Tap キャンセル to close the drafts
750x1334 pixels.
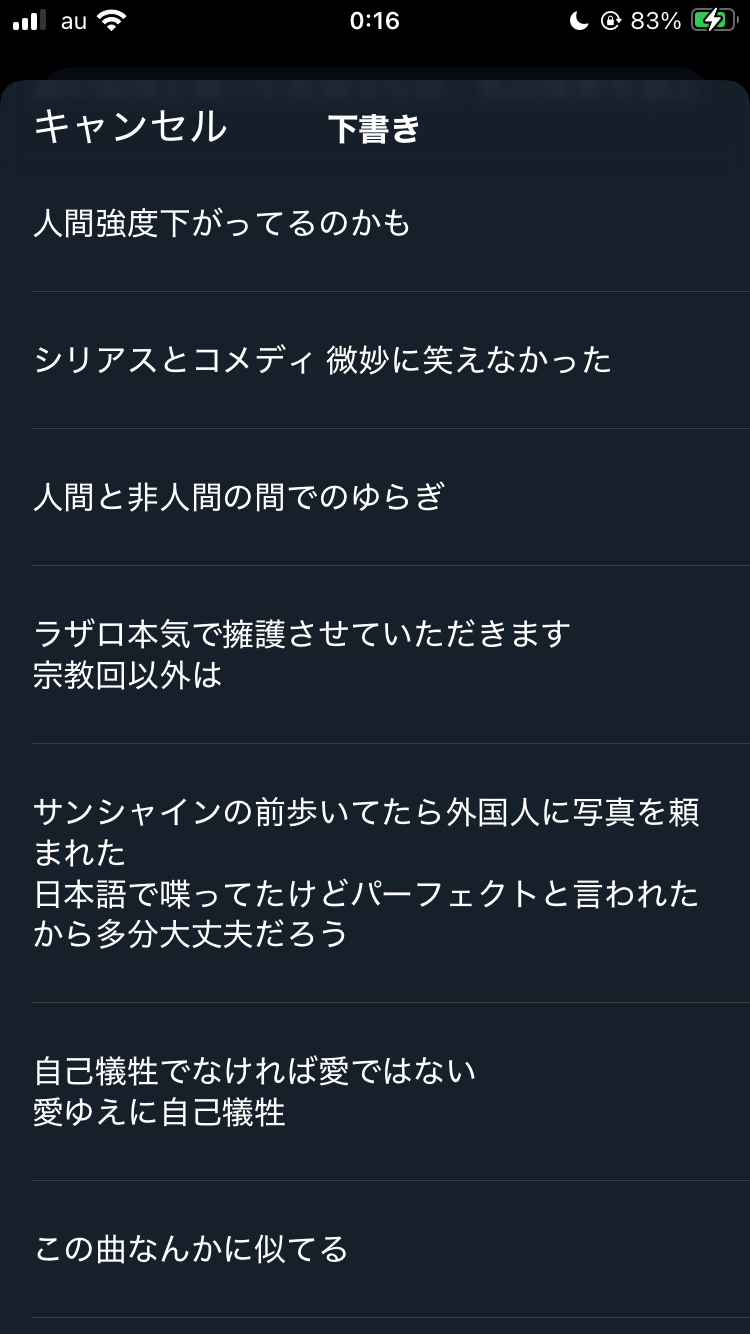[x=130, y=128]
